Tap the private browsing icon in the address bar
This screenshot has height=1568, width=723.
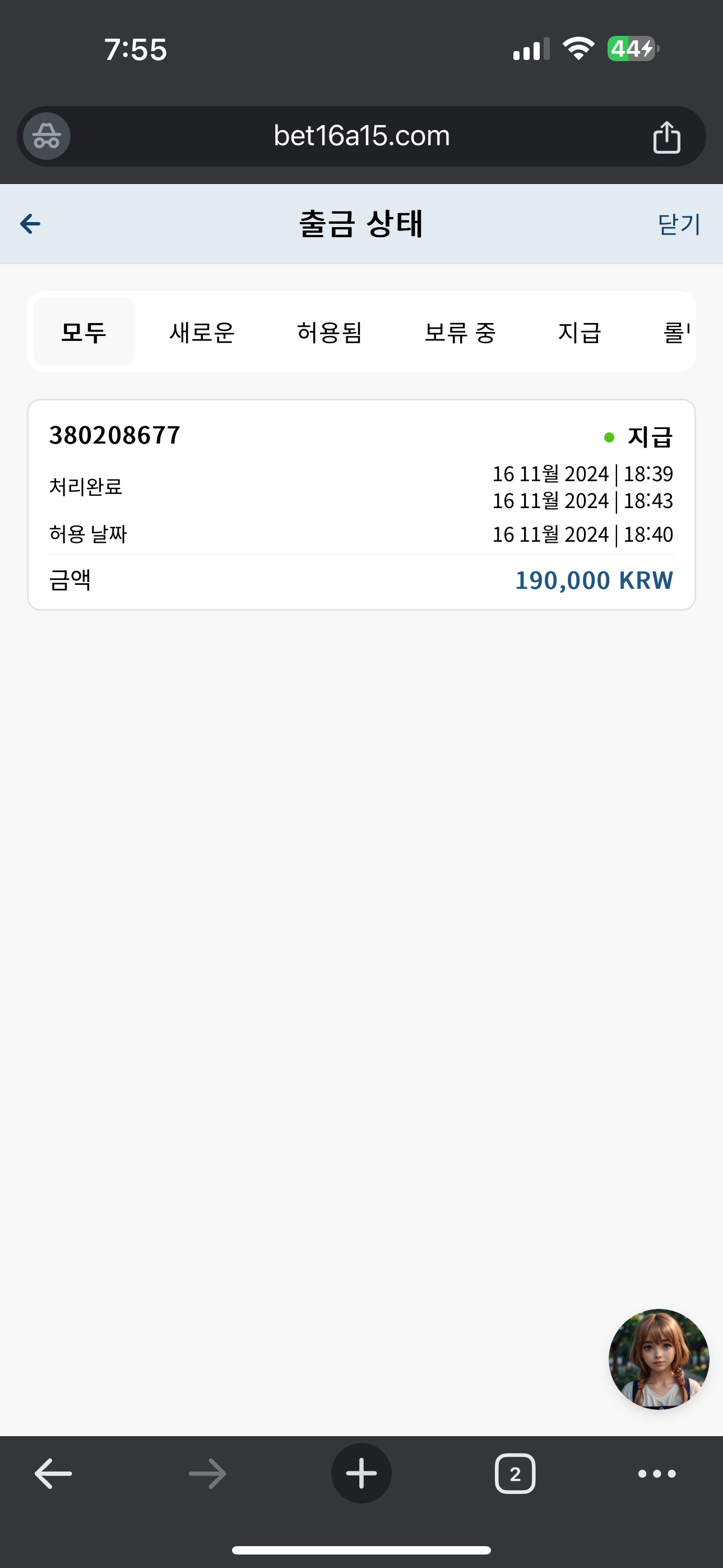[47, 136]
